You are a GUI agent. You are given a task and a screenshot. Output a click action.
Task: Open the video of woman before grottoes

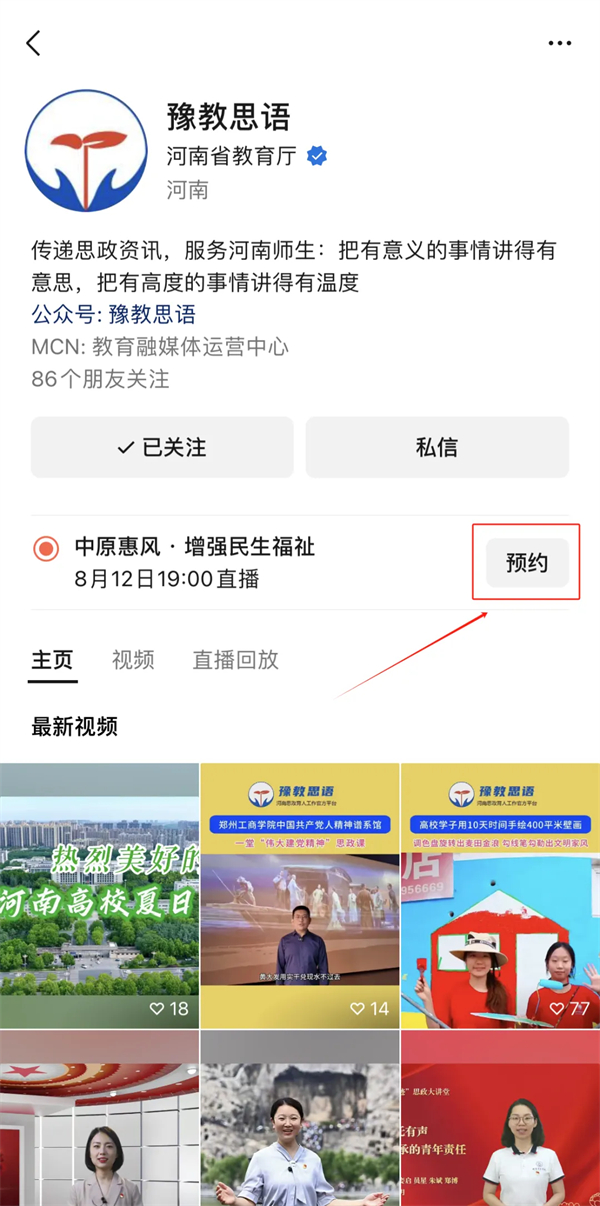point(300,1118)
